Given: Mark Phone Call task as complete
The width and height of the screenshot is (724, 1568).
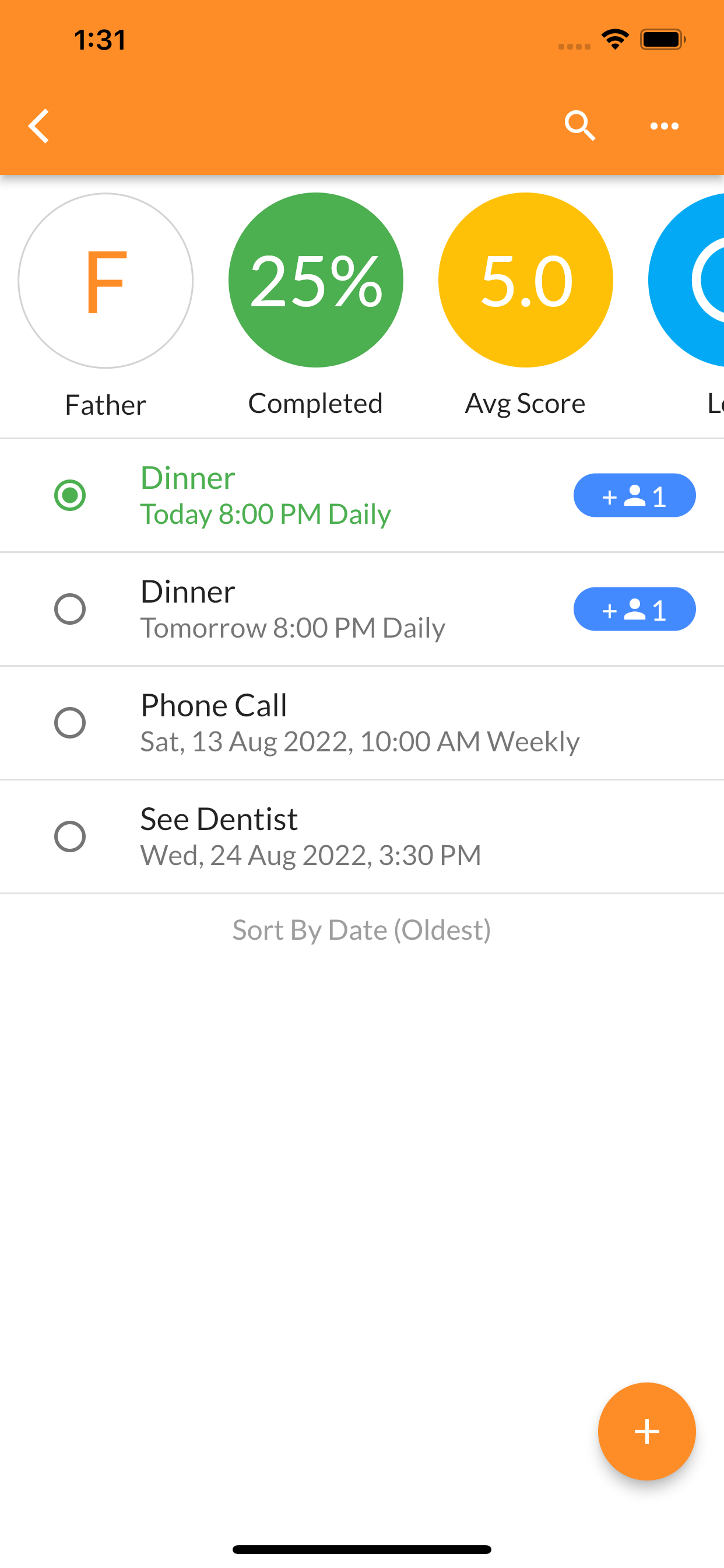Looking at the screenshot, I should 70,723.
